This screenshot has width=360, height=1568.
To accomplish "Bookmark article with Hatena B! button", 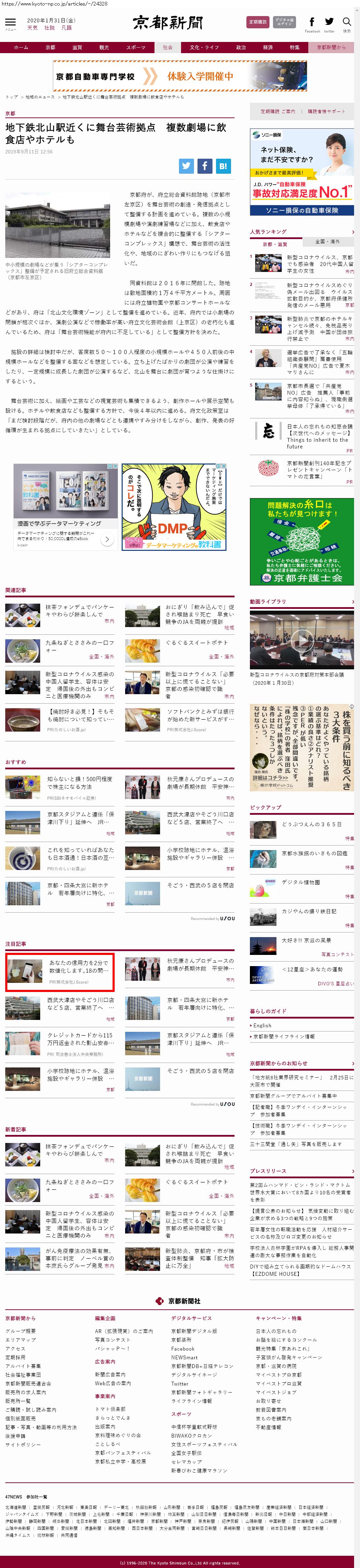I will [x=223, y=166].
